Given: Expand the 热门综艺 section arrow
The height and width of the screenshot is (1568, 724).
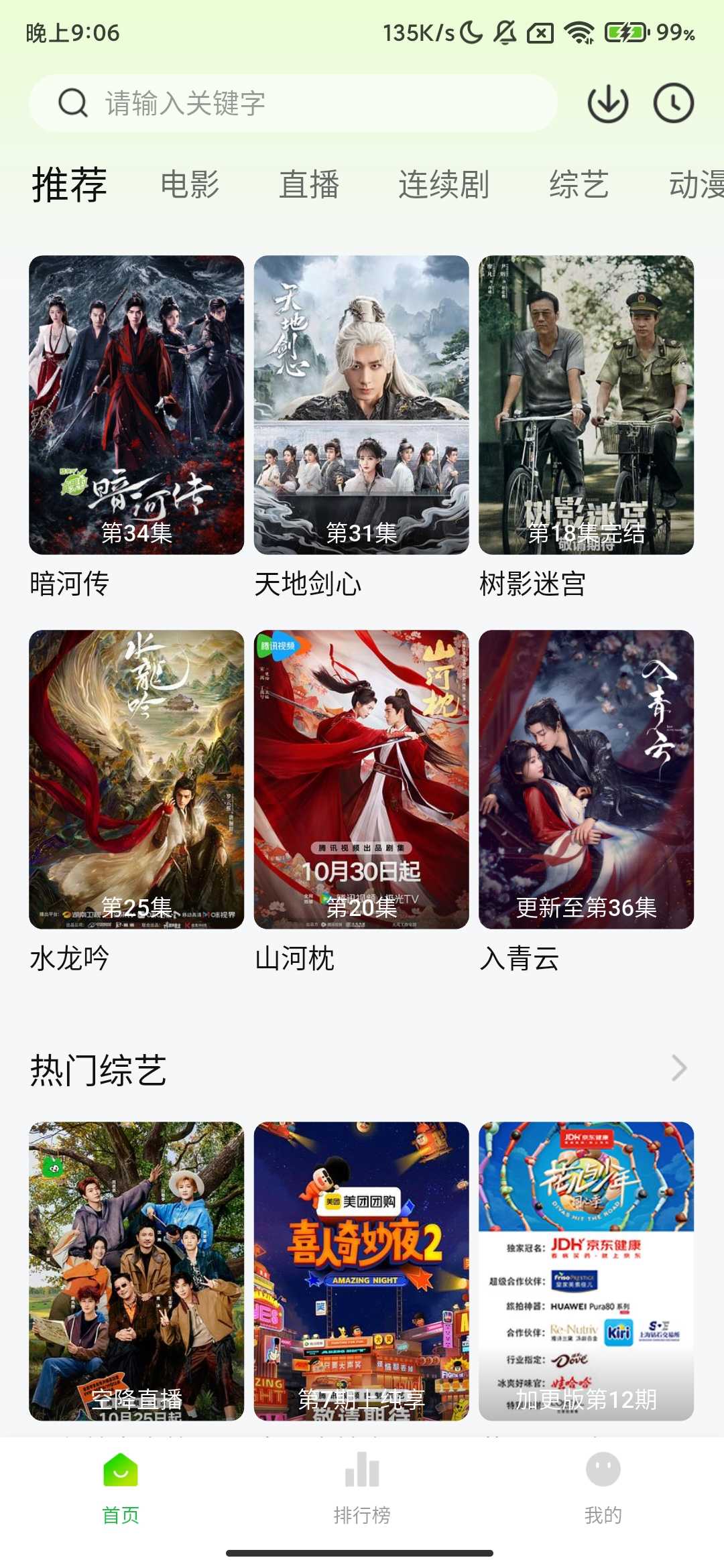Looking at the screenshot, I should pos(678,1068).
